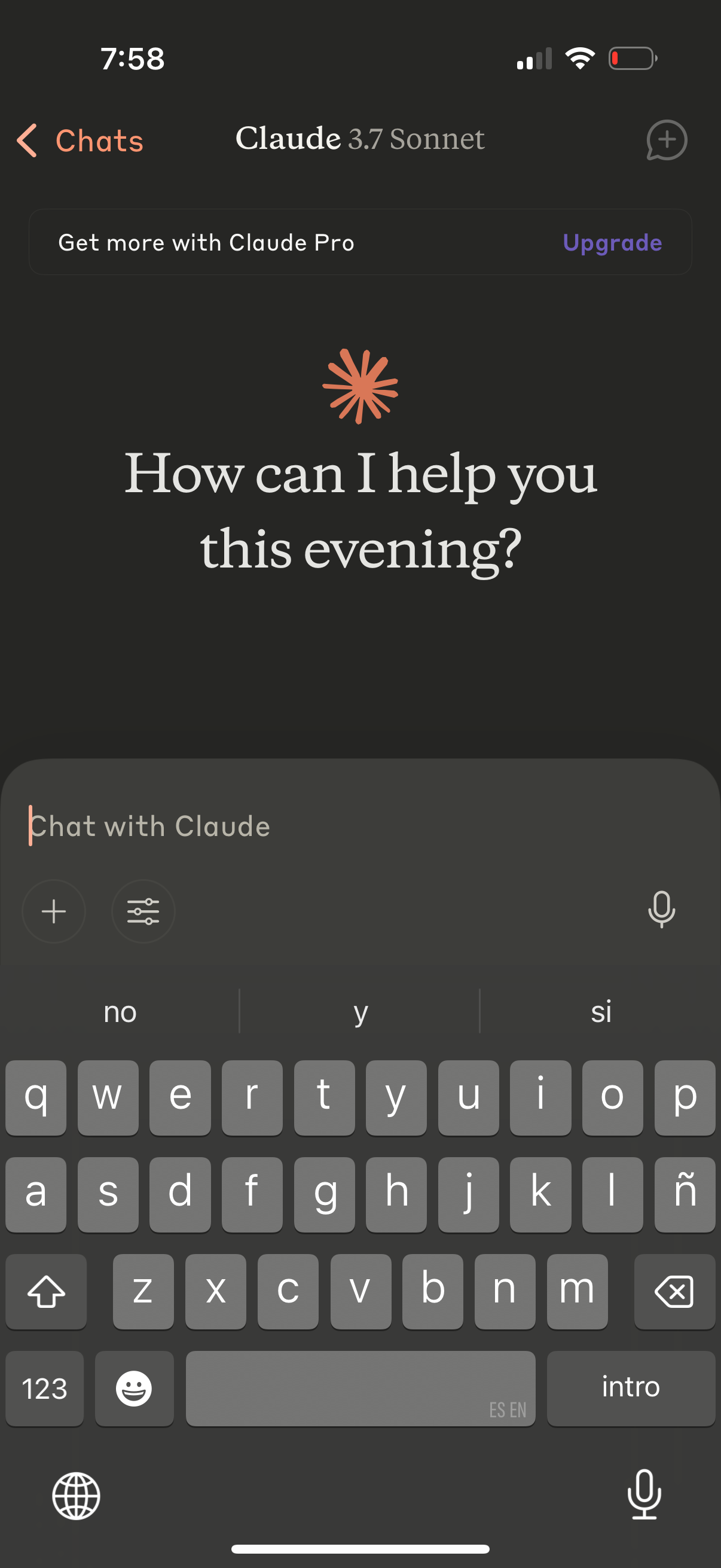Toggle uppercase with the shift key
This screenshot has width=721, height=1568.
(x=46, y=1291)
